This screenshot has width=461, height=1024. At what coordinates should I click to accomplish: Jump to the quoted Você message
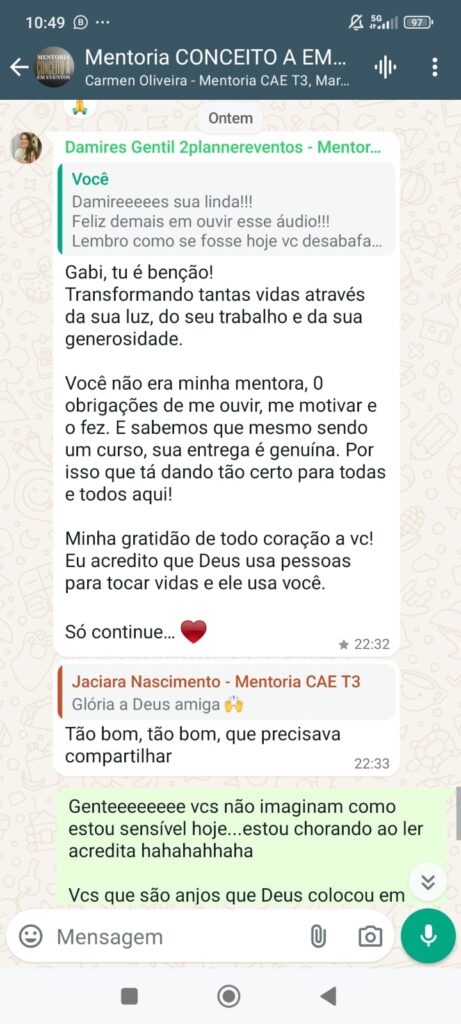click(226, 210)
